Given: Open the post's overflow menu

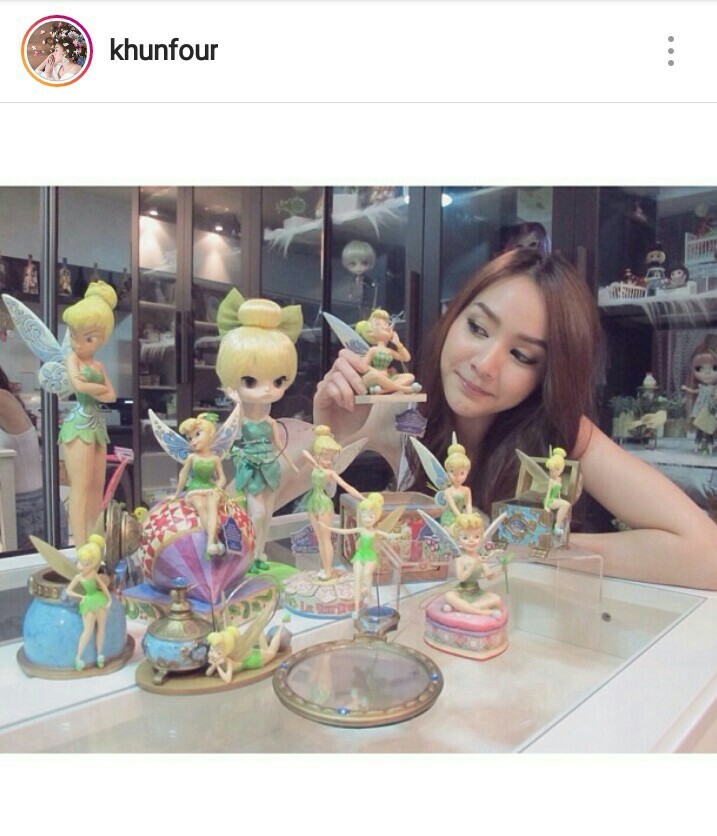Looking at the screenshot, I should [x=671, y=51].
